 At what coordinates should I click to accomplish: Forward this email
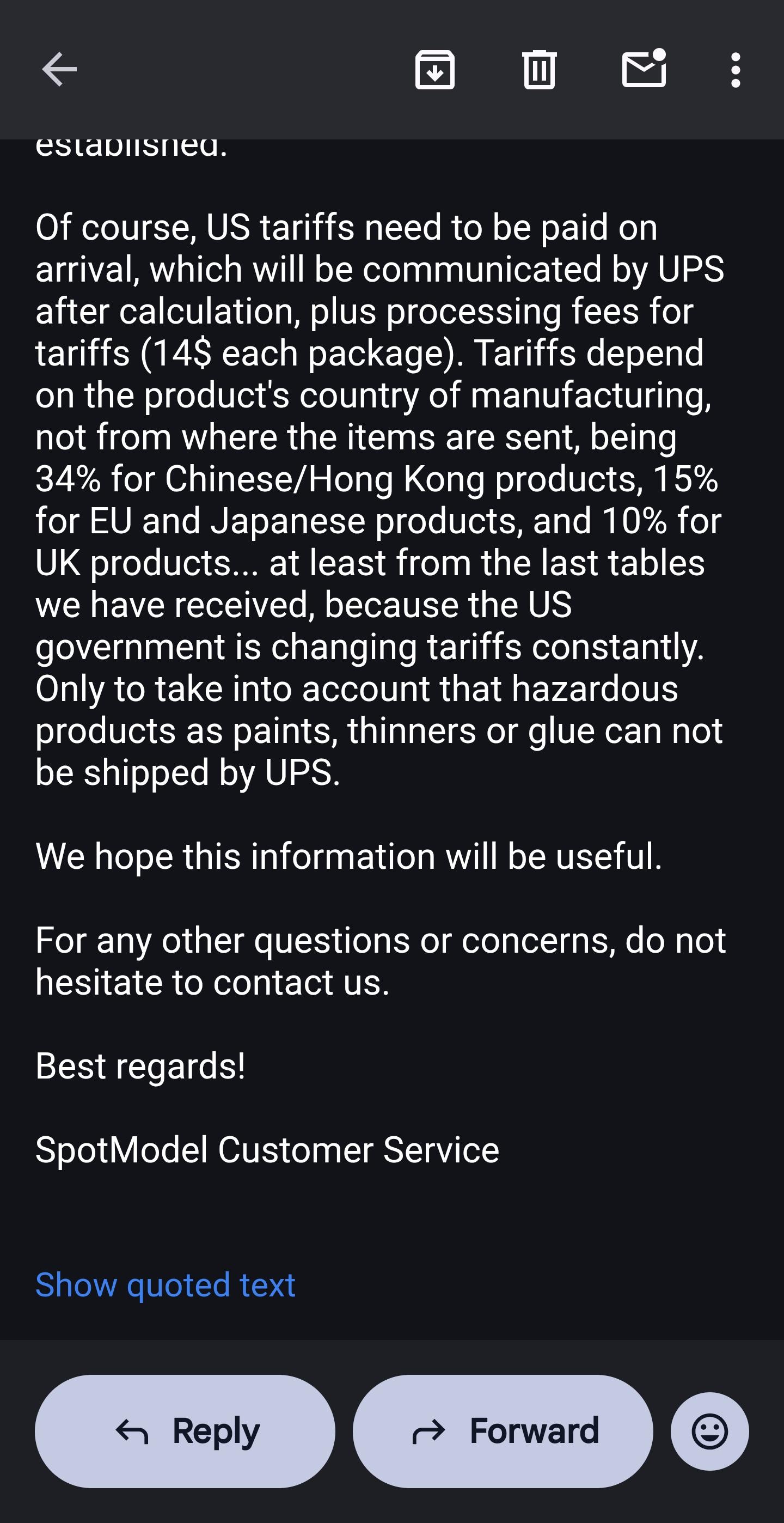click(x=503, y=1431)
